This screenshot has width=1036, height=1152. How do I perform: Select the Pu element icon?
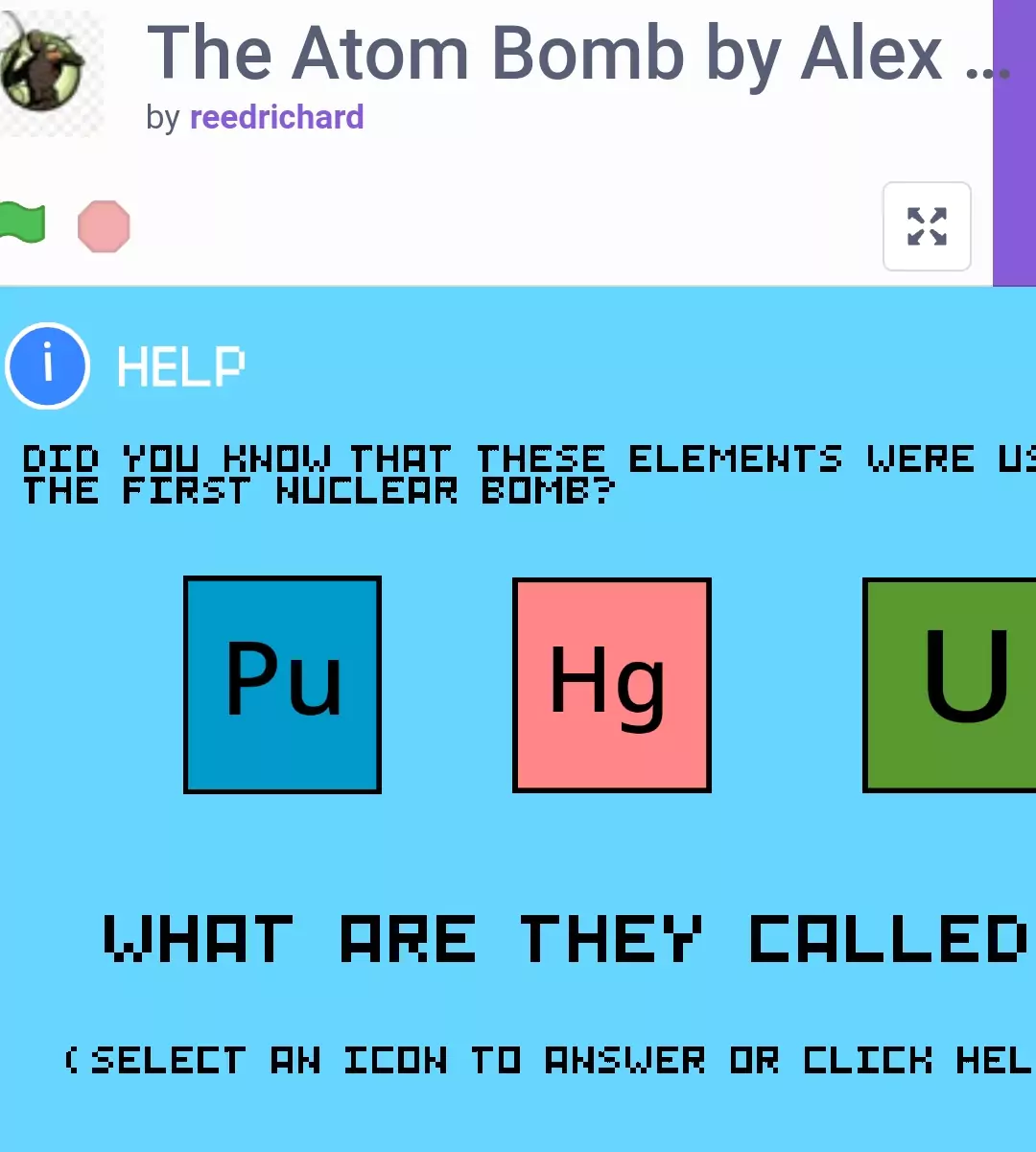282,685
